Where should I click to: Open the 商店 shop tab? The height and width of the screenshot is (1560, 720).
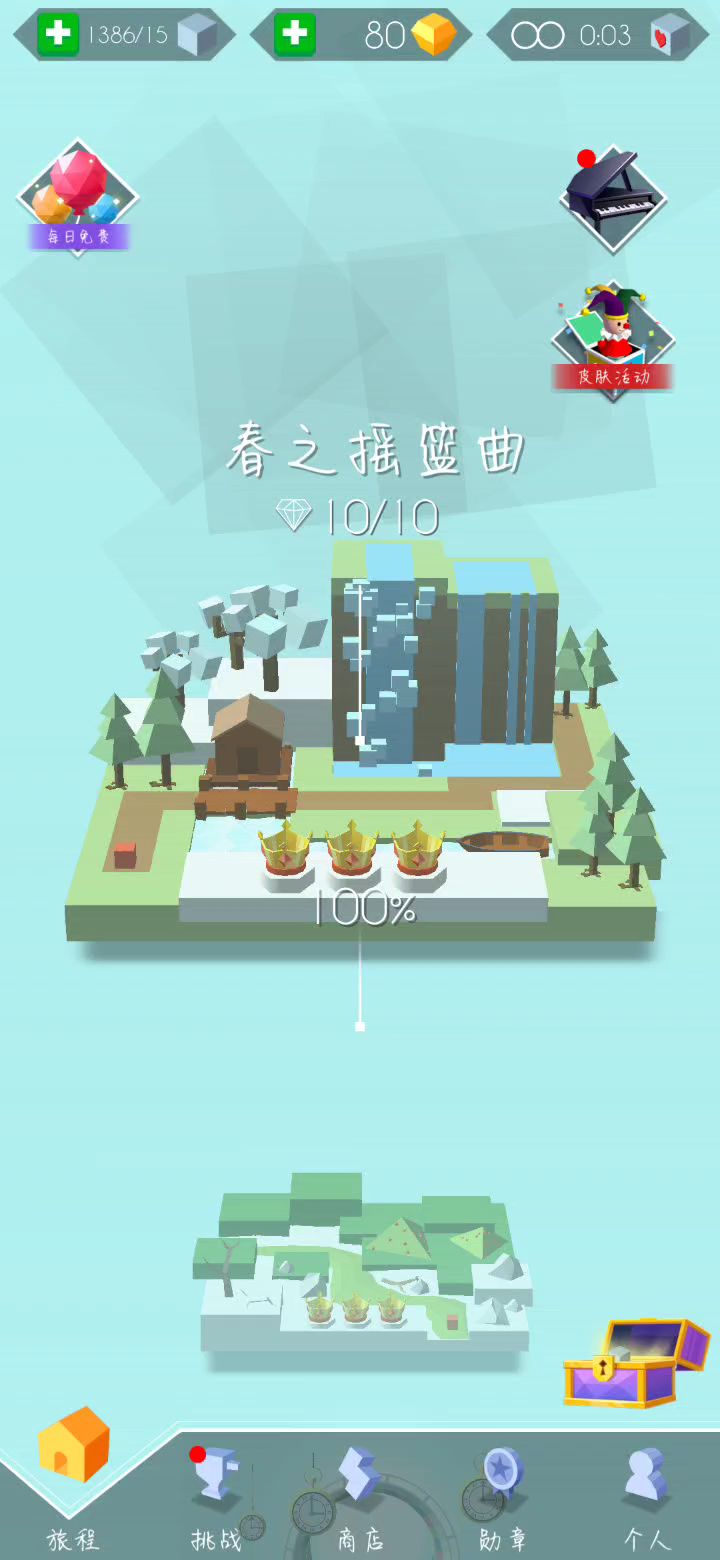[x=360, y=1497]
